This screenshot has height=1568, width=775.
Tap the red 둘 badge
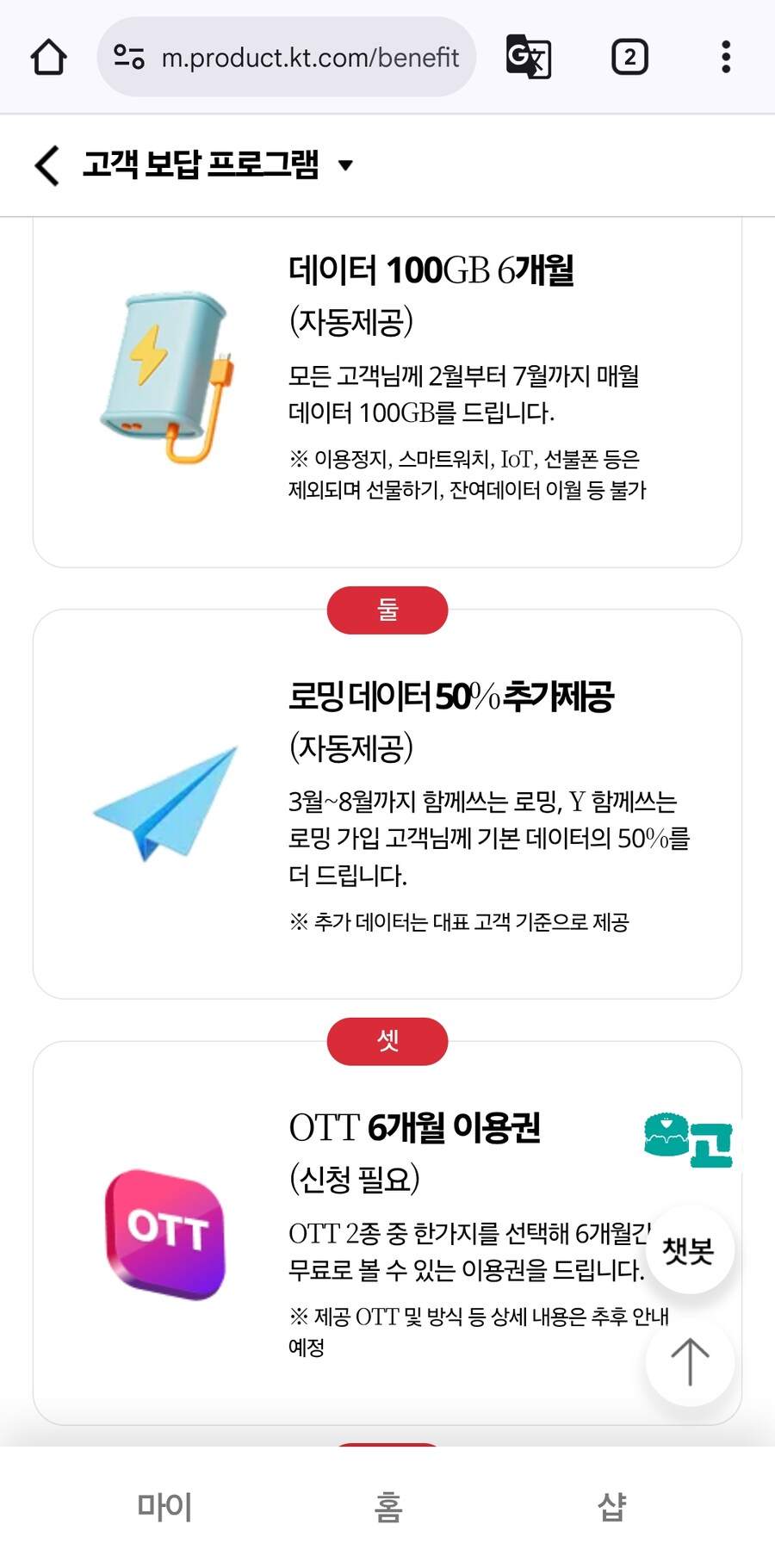click(x=387, y=610)
